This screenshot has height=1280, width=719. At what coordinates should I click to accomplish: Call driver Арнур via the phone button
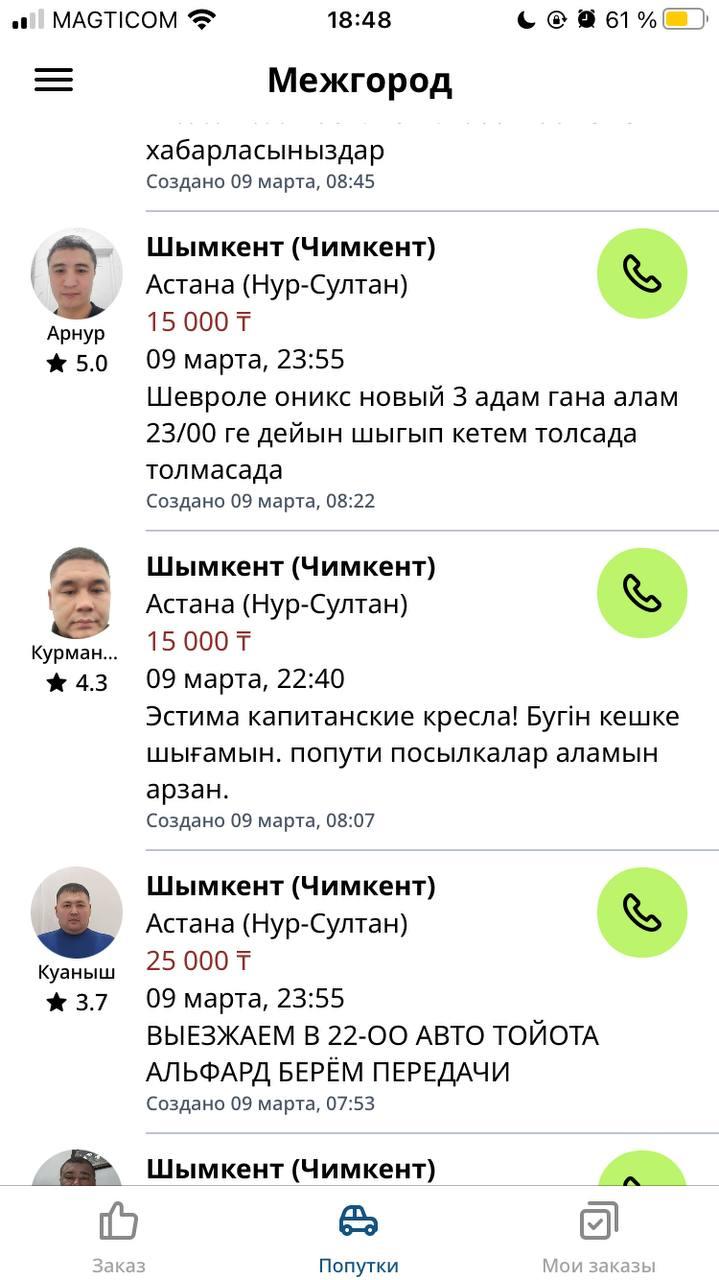coord(642,274)
